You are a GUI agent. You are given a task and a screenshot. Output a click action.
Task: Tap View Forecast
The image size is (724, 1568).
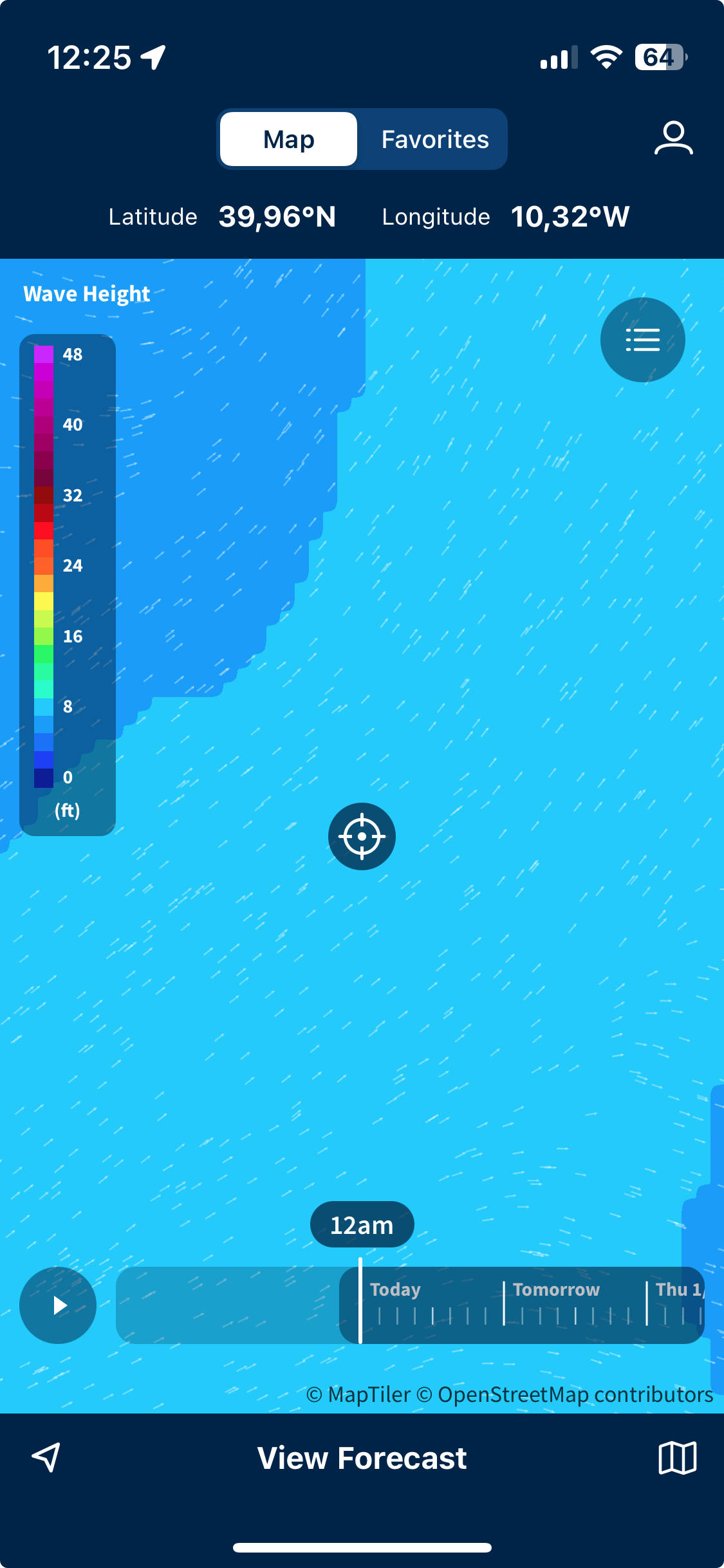pos(362,1458)
